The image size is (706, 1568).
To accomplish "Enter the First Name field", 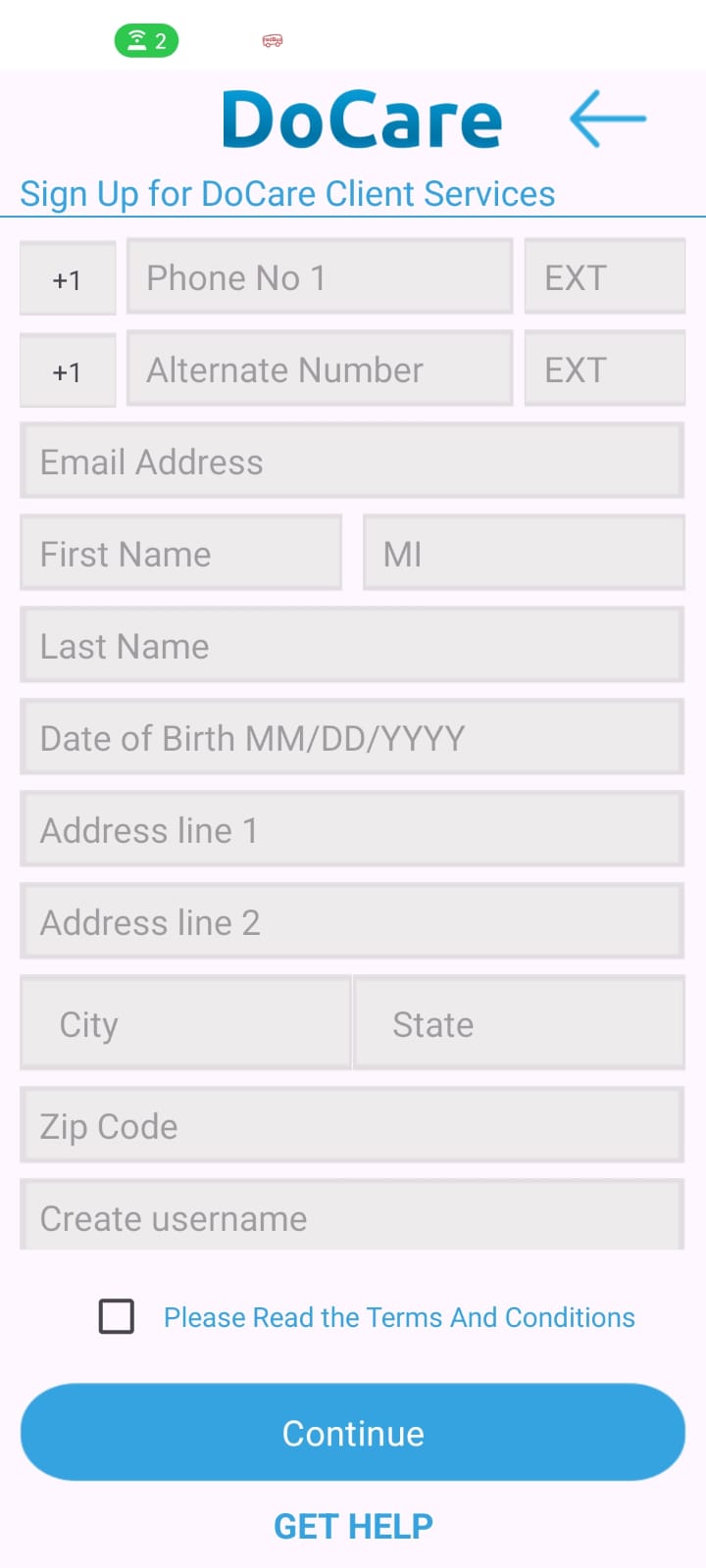I will [x=180, y=554].
